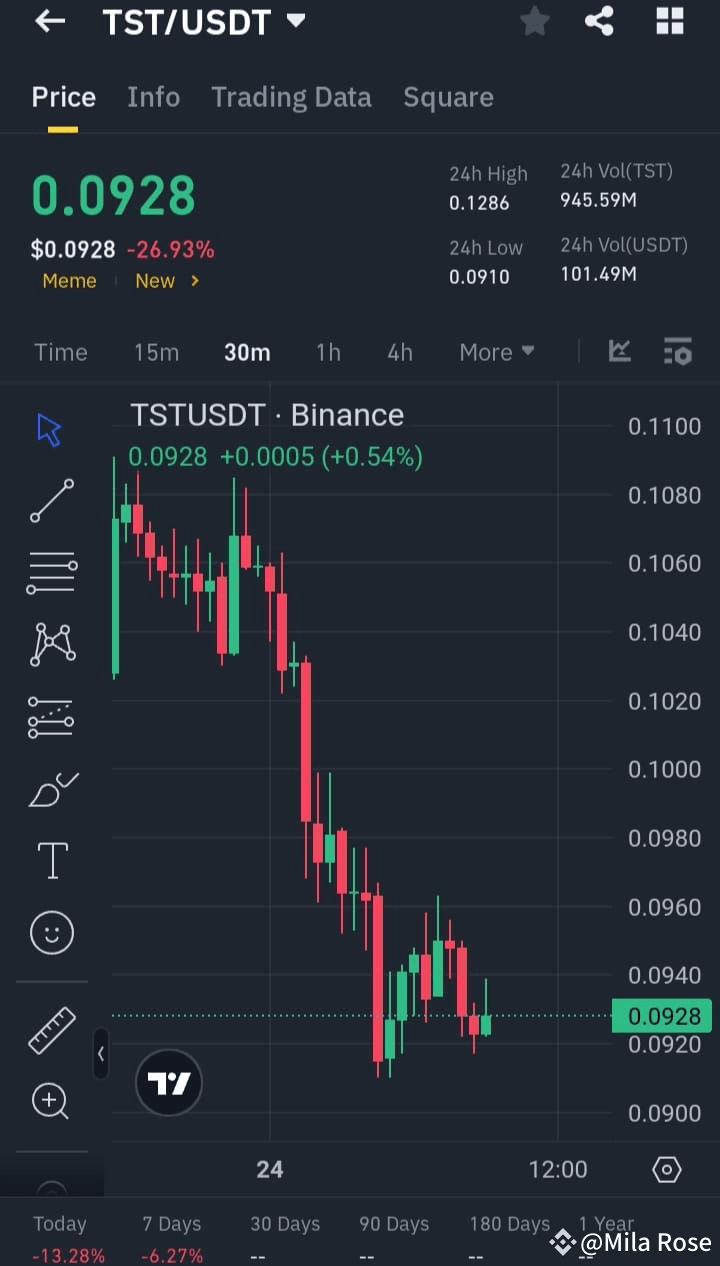
Task: Open the emoji annotation tool
Action: click(50, 932)
